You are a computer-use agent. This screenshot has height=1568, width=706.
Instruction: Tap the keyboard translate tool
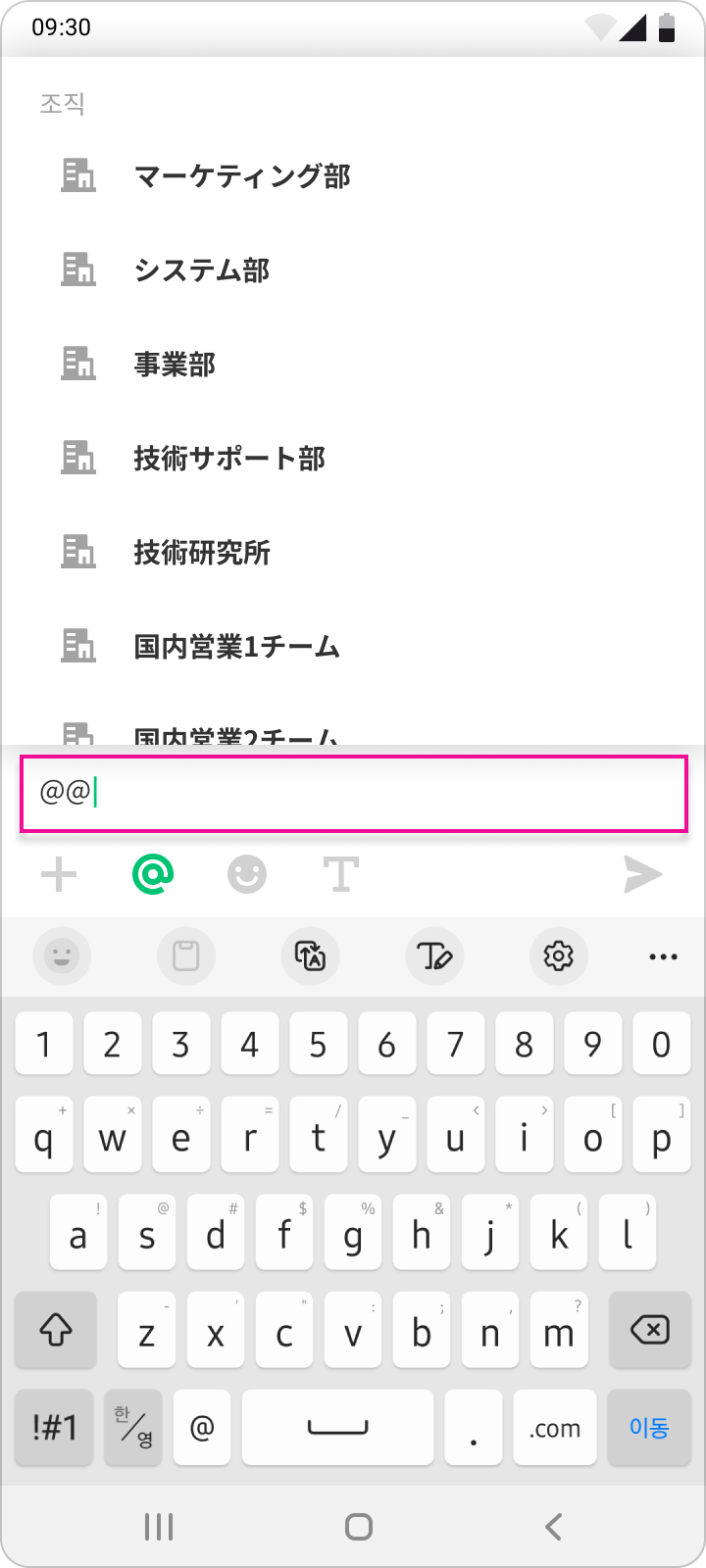[x=311, y=955]
